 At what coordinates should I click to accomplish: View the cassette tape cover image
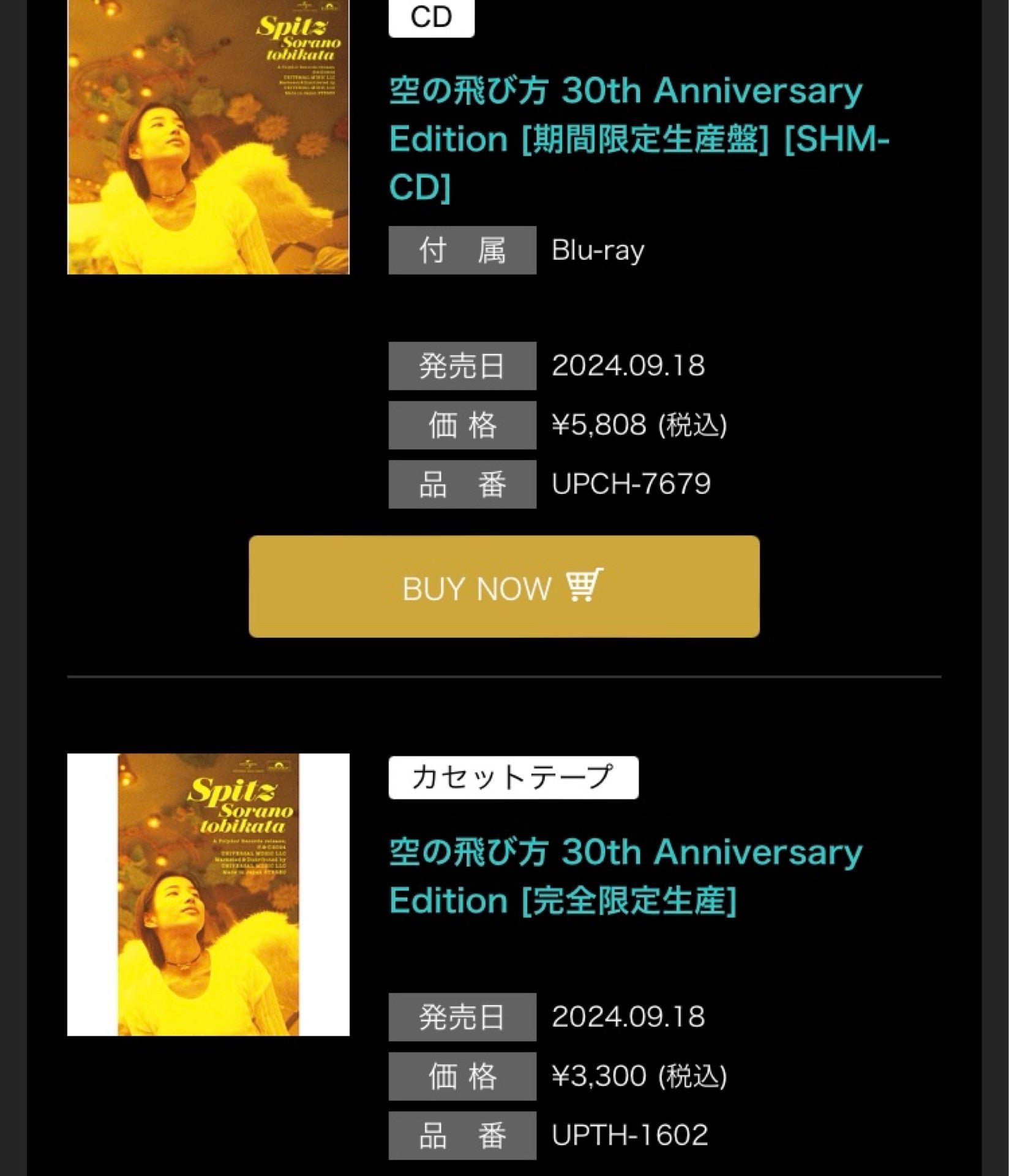pyautogui.click(x=208, y=894)
